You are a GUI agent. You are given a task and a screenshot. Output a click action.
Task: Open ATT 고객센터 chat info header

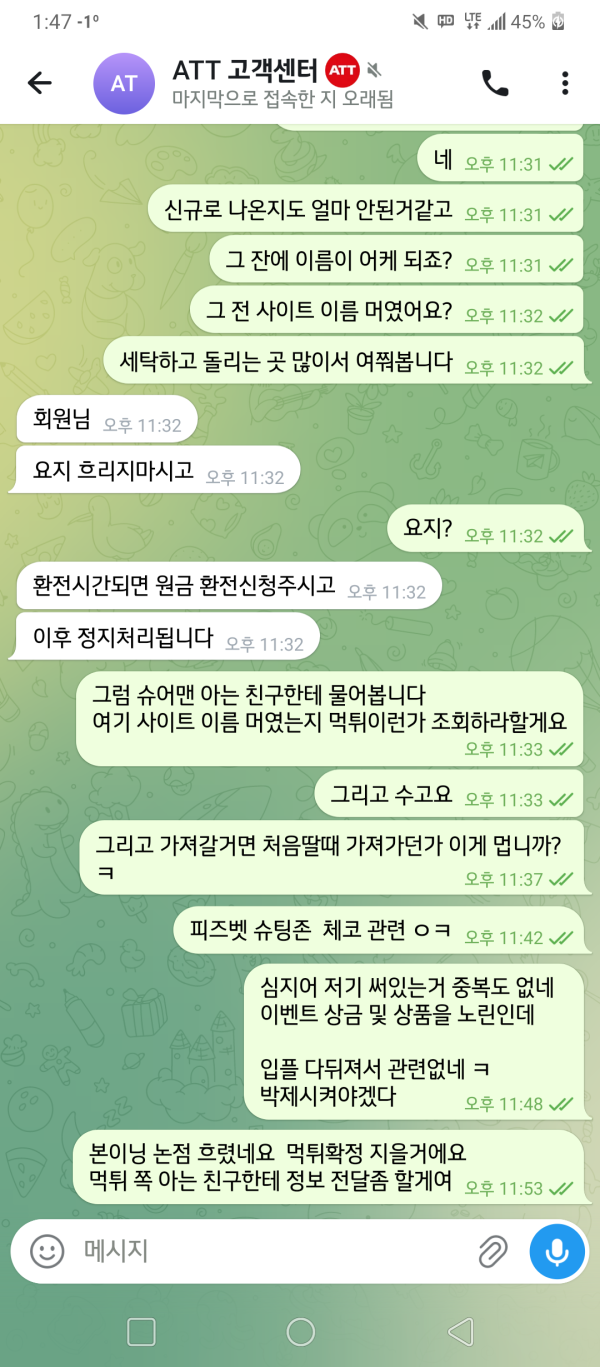[280, 83]
